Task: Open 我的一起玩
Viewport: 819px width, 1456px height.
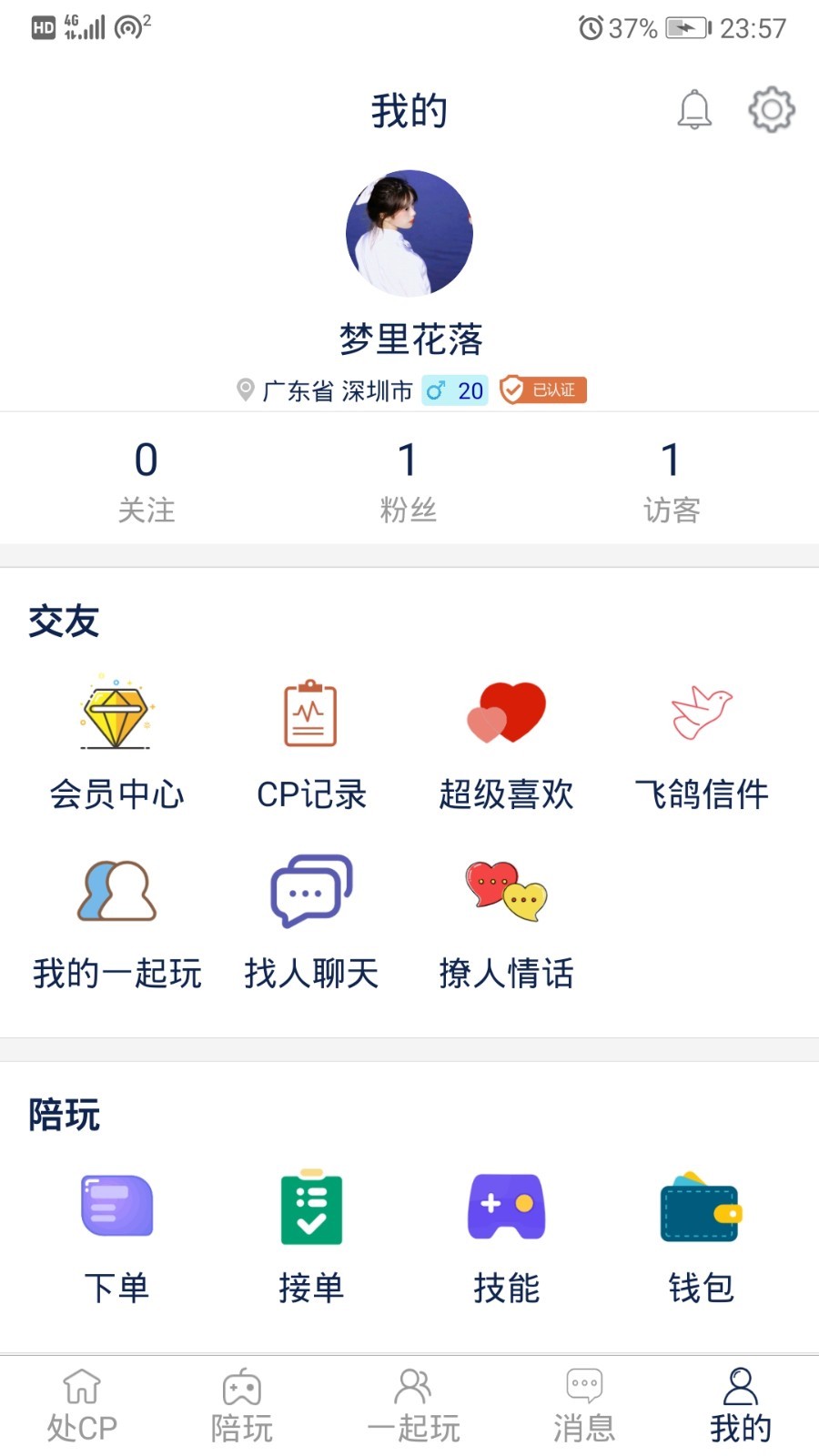Action: pyautogui.click(x=116, y=921)
